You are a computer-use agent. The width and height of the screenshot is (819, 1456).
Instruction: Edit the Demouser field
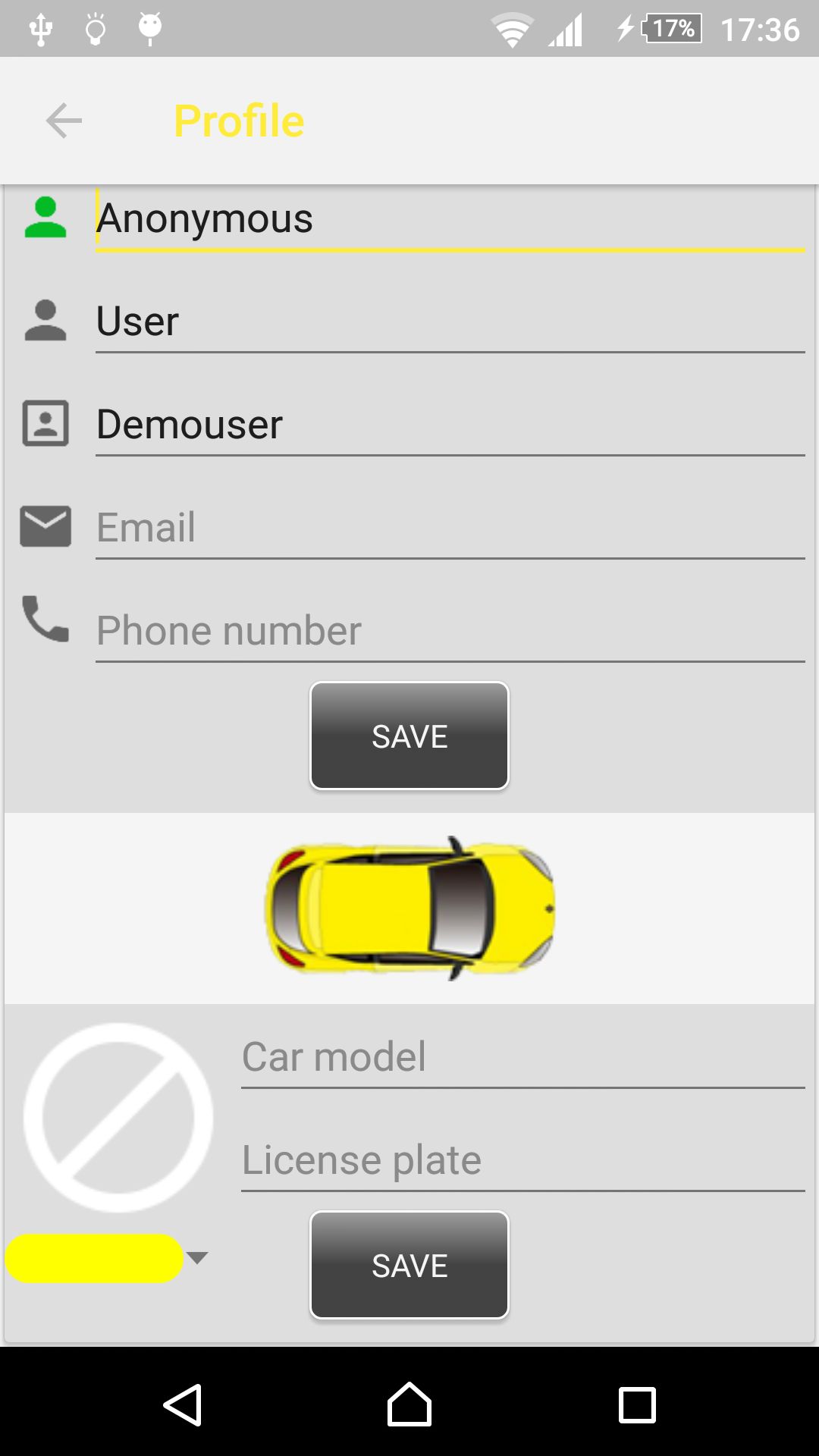pyautogui.click(x=449, y=425)
